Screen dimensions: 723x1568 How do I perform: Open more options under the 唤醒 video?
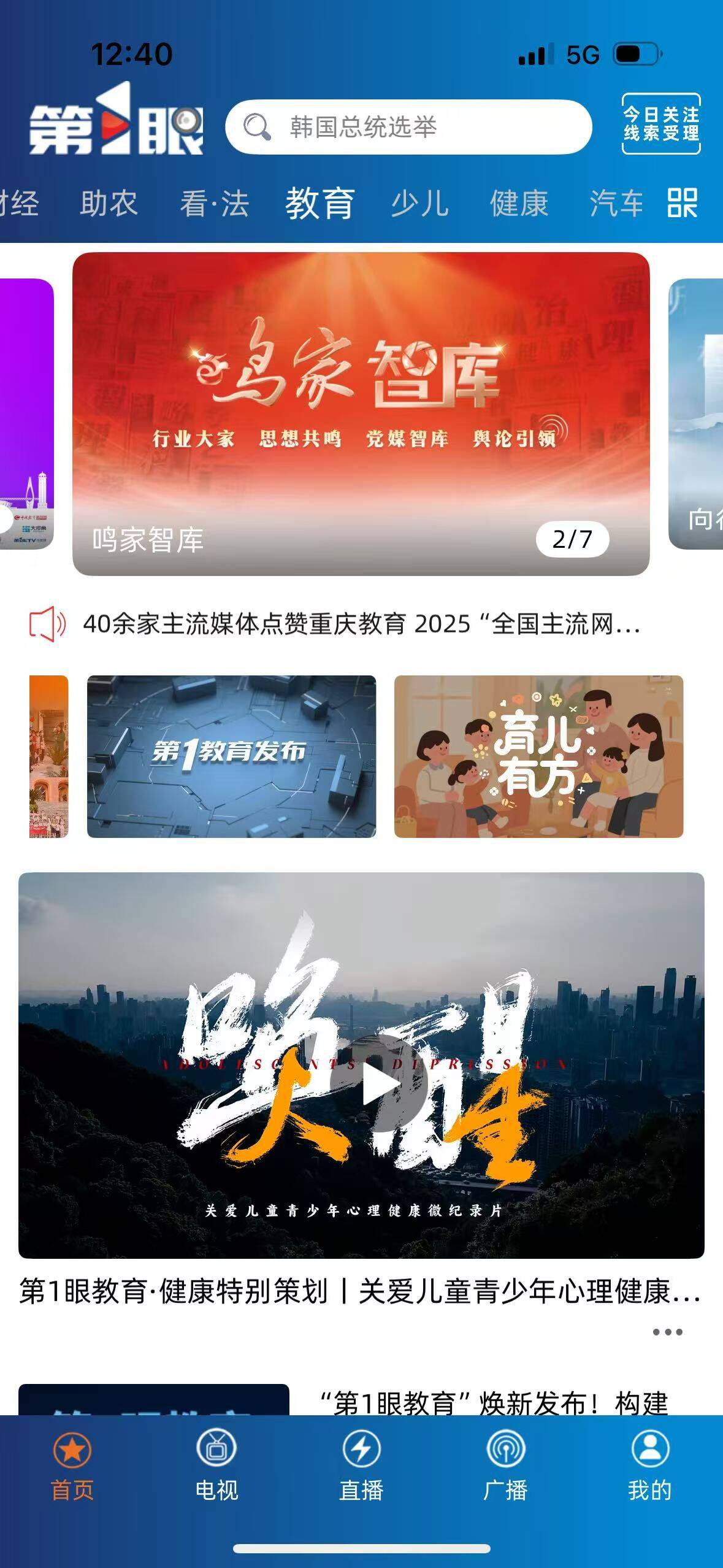click(x=667, y=1331)
